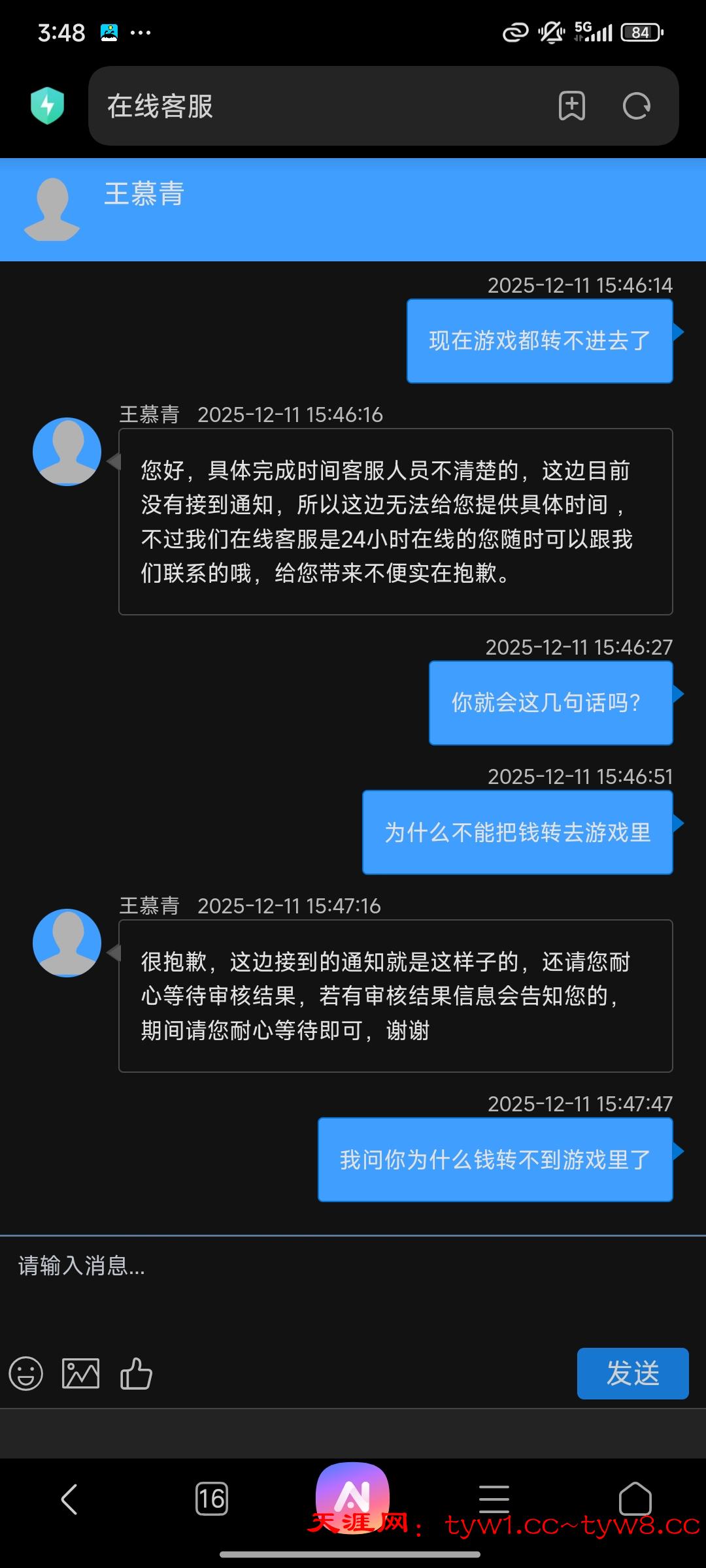
Task: Go to the browser home page
Action: click(635, 1498)
